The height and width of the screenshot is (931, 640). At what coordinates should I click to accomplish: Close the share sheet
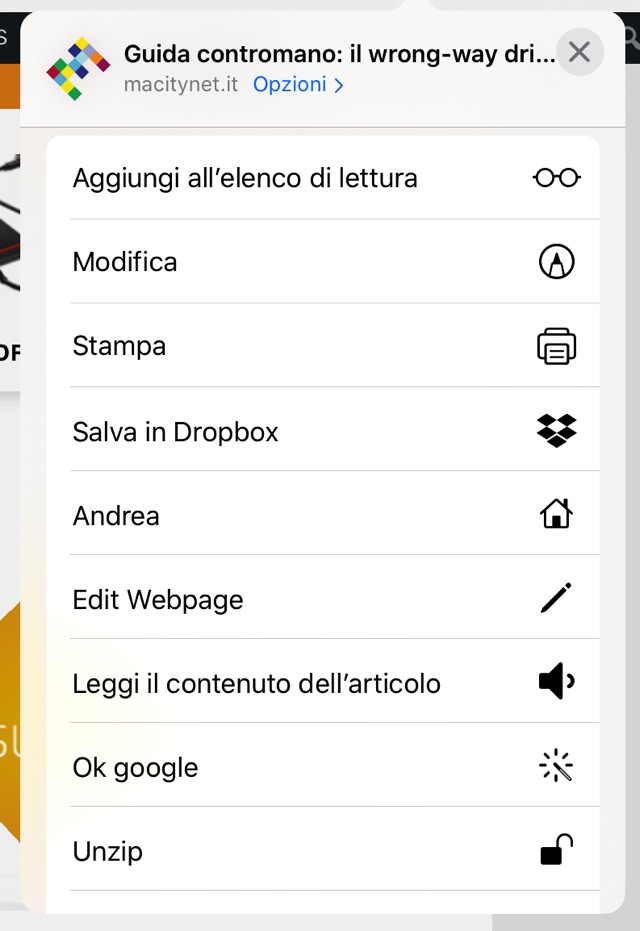tap(579, 53)
